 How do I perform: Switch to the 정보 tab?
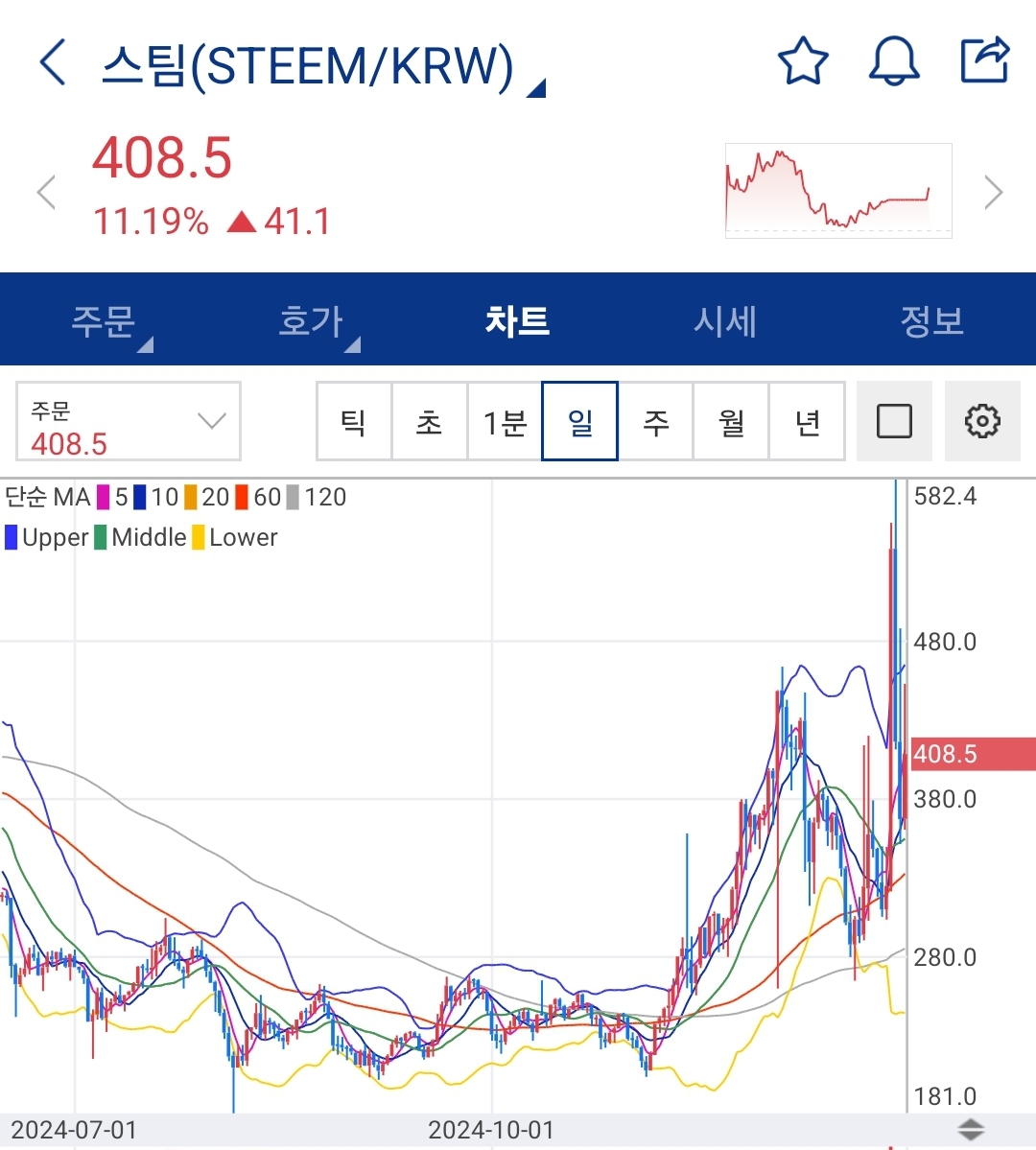tap(931, 320)
